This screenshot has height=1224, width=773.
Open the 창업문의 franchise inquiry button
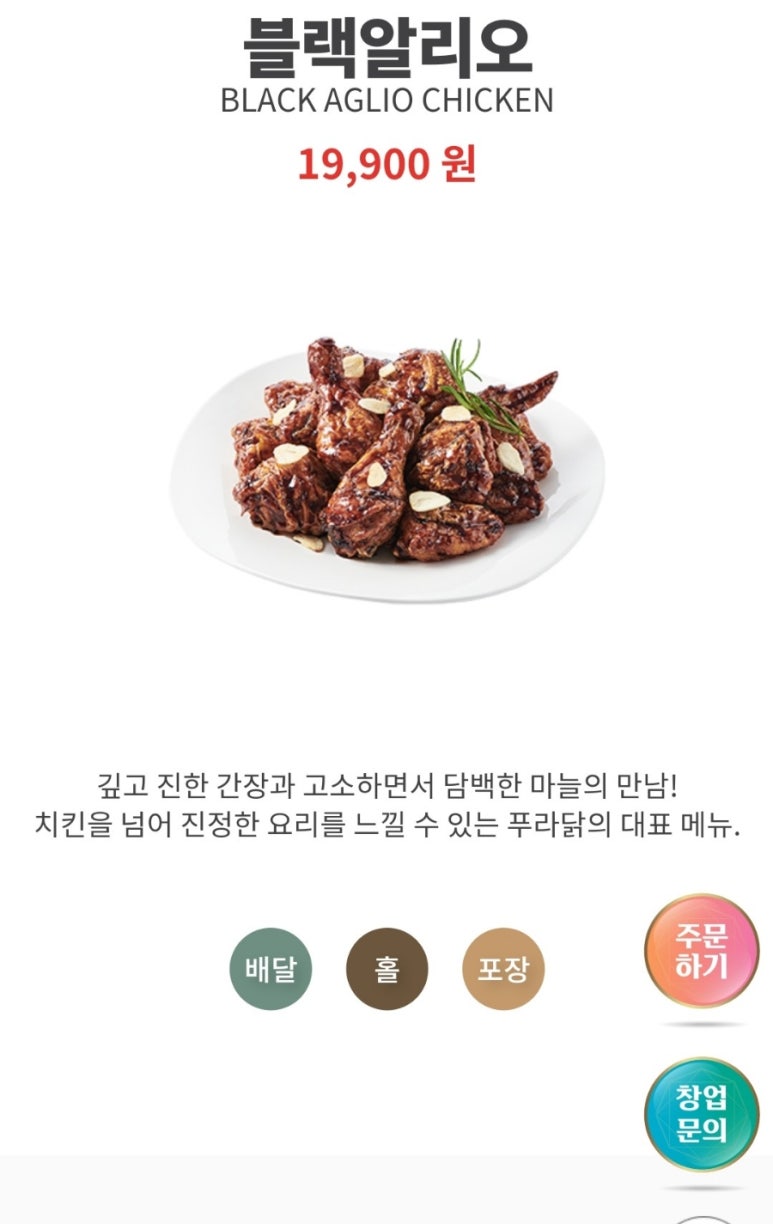[701, 1114]
